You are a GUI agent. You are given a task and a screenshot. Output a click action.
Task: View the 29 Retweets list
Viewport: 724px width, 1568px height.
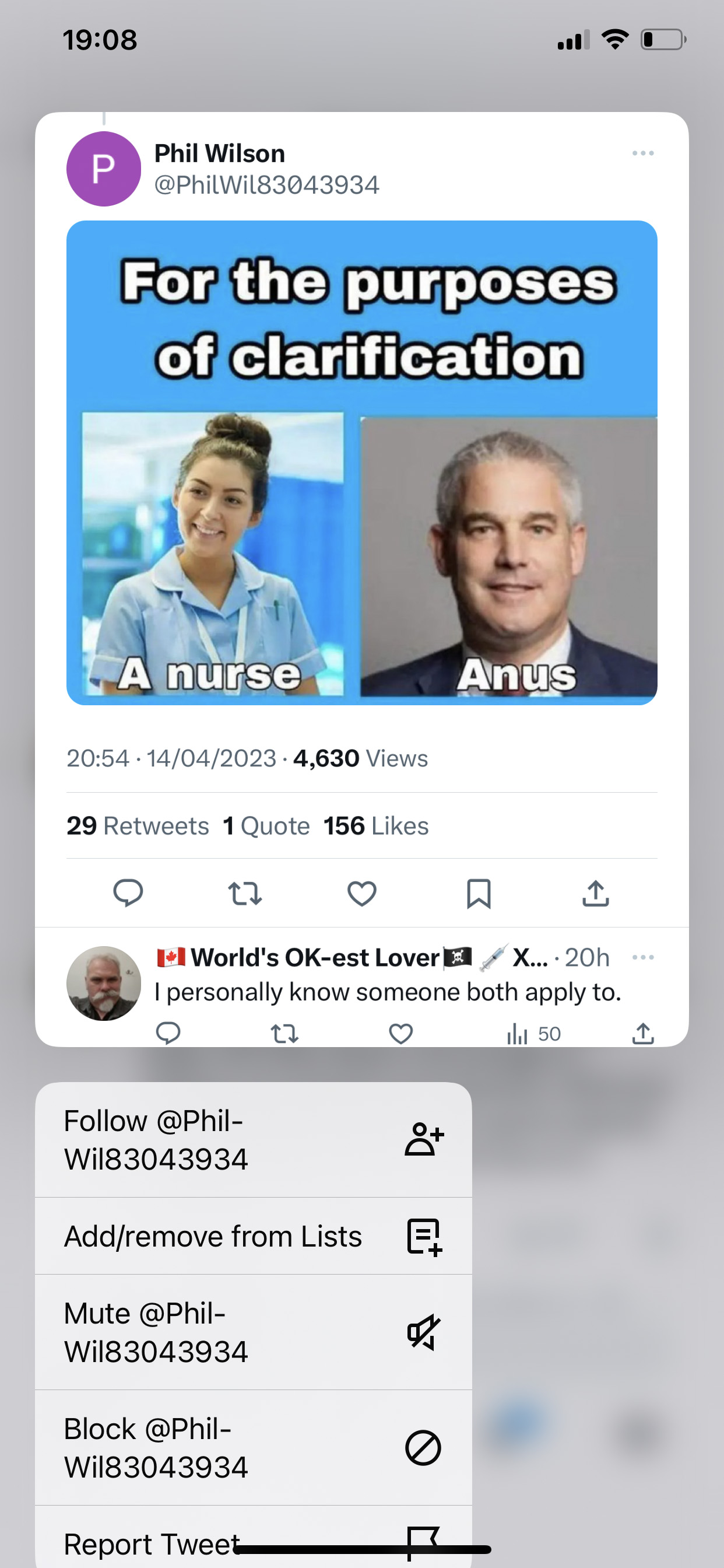[x=138, y=826]
